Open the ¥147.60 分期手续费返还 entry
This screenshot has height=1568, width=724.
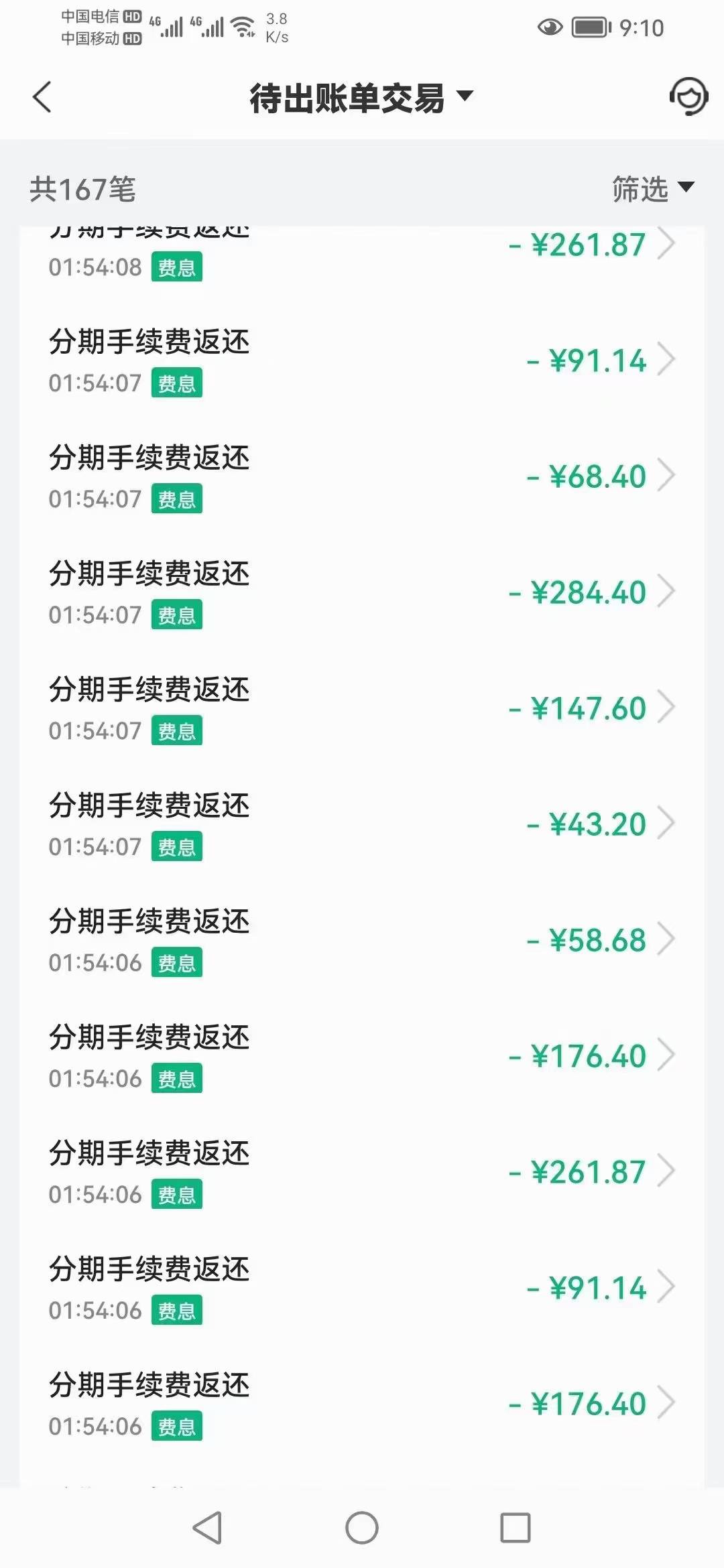pos(362,709)
